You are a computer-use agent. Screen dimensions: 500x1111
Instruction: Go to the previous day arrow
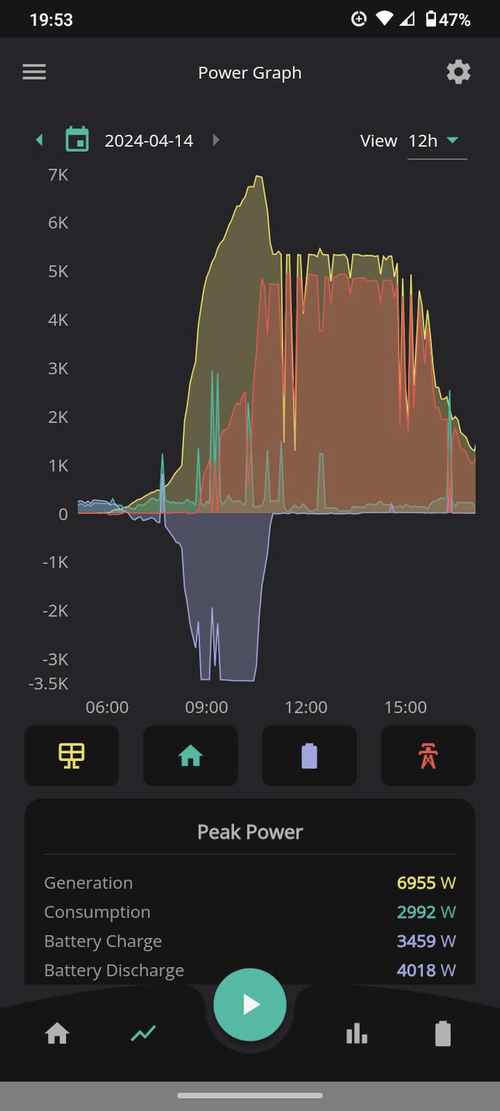click(39, 140)
